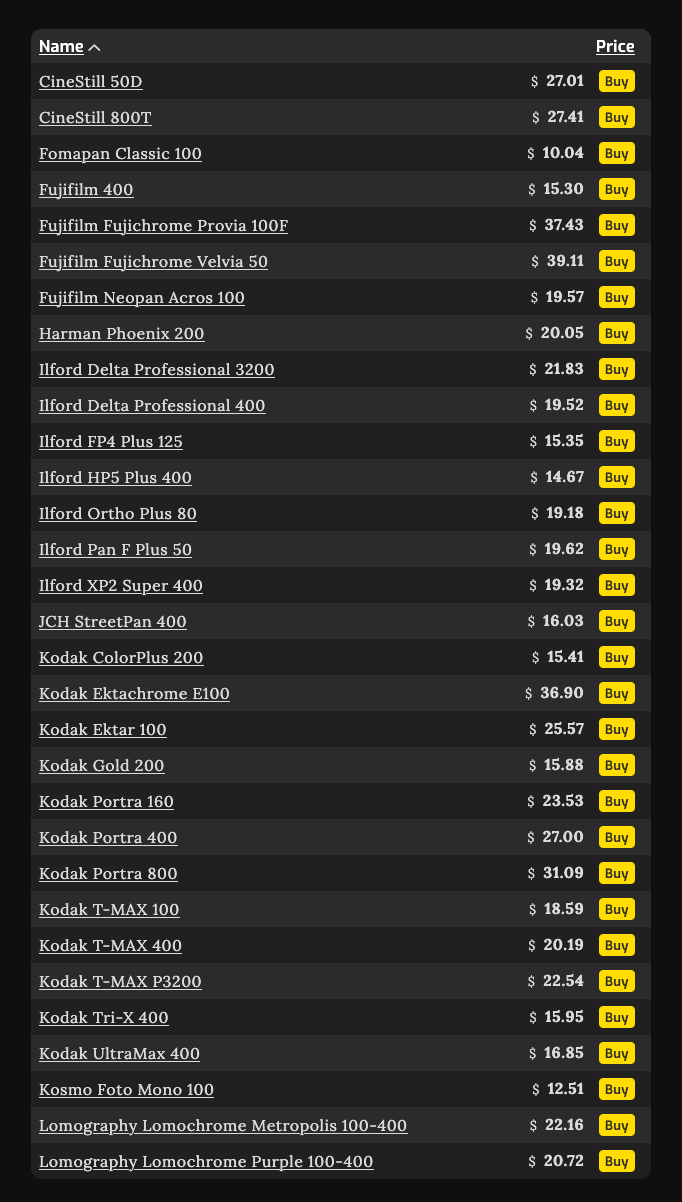Image resolution: width=682 pixels, height=1202 pixels.
Task: Buy Lomography Lomochrome Purple 100-400
Action: (617, 1161)
